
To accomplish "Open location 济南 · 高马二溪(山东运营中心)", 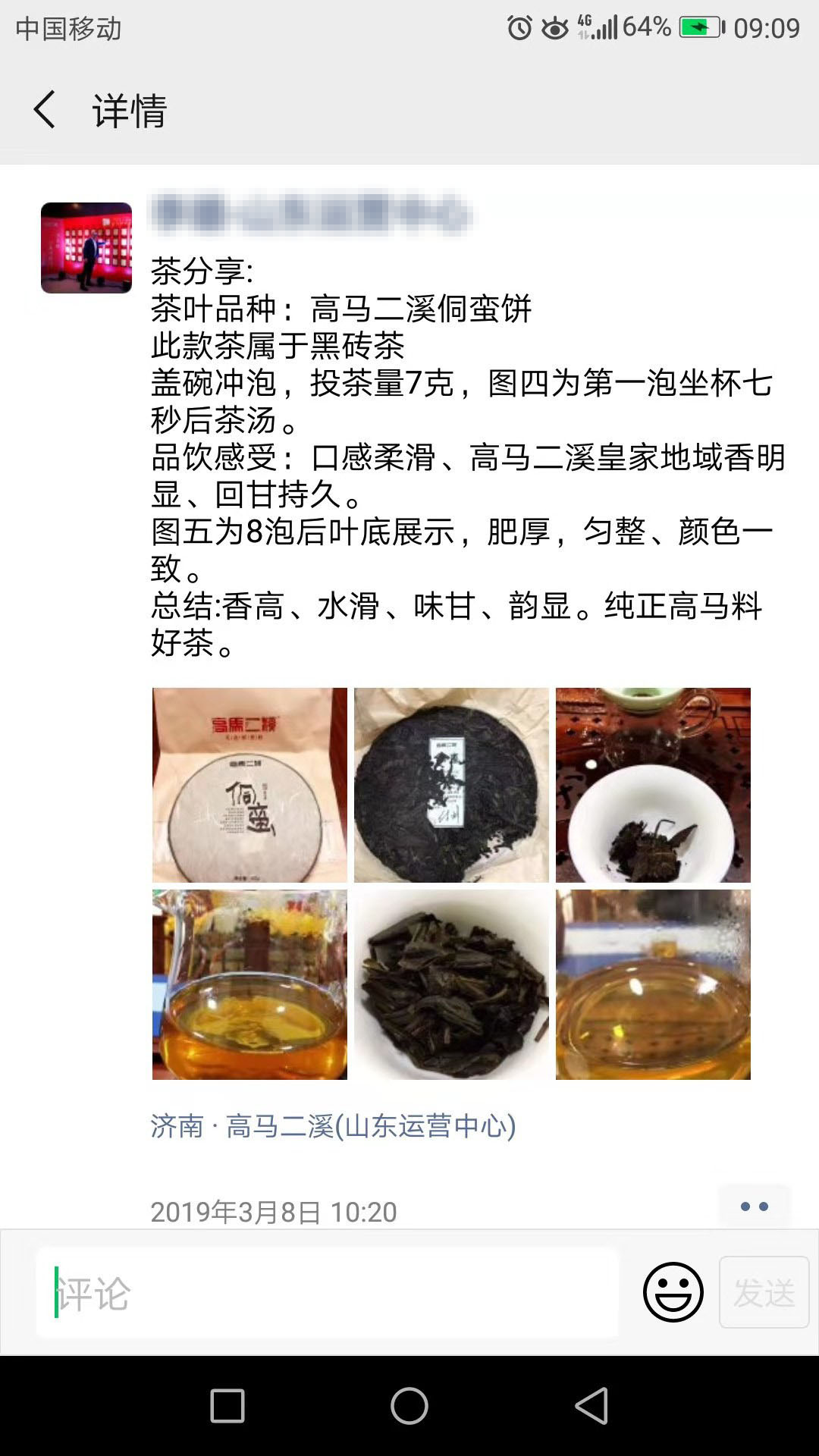I will 333,1126.
